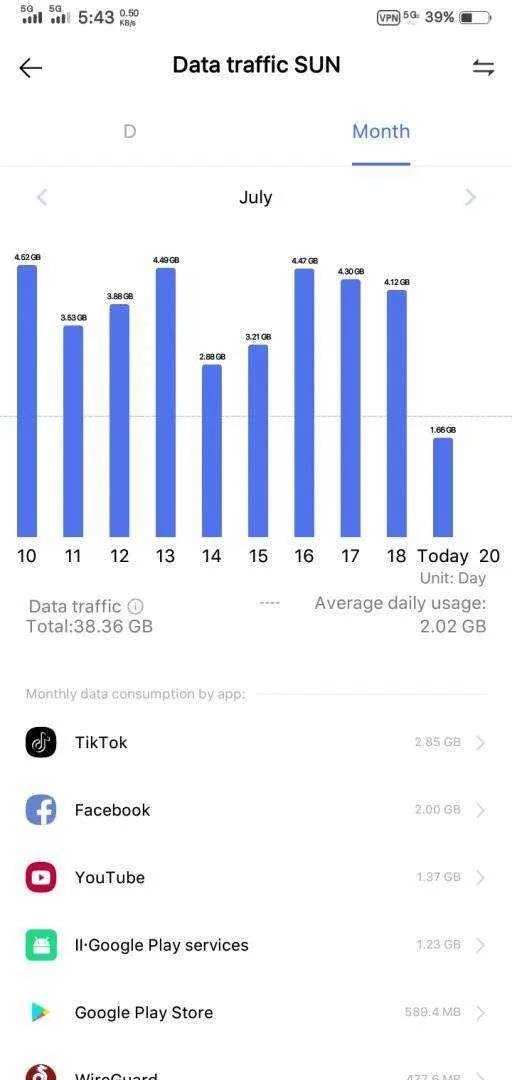This screenshot has width=512, height=1080.
Task: Open YouTube data usage details
Action: (x=256, y=878)
